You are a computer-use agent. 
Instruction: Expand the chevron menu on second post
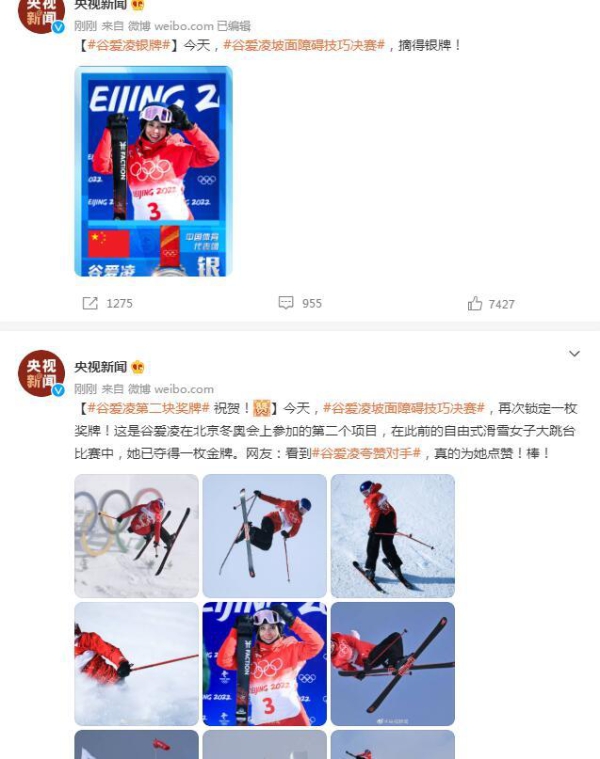[574, 354]
